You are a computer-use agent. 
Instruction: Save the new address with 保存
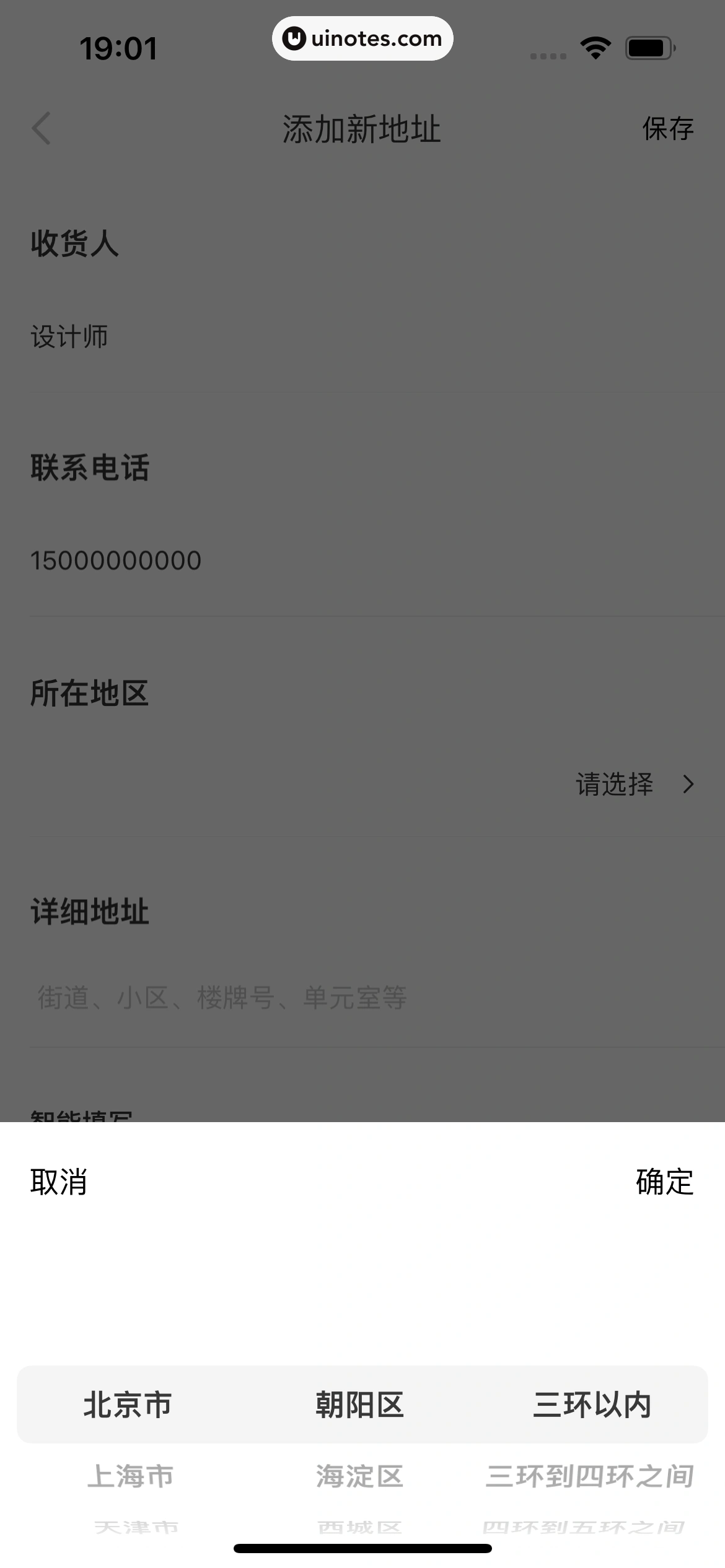click(x=667, y=129)
